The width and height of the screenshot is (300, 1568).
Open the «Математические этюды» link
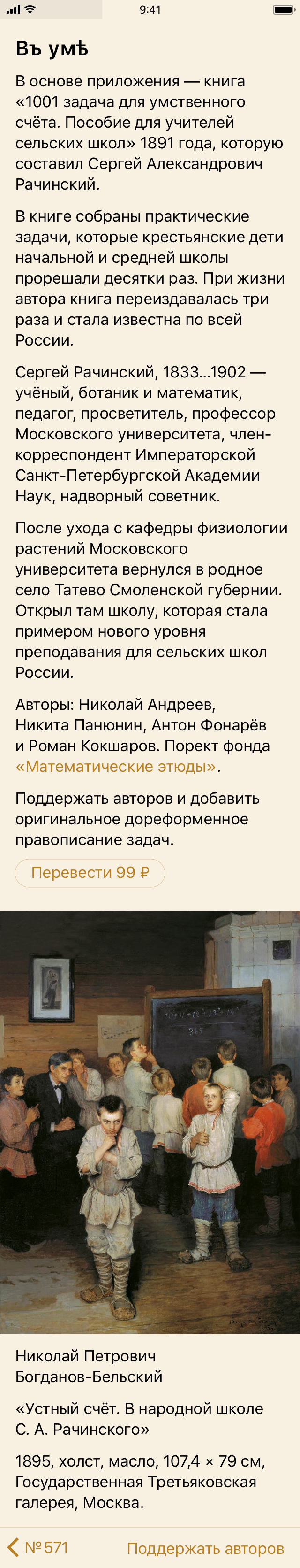[x=115, y=766]
